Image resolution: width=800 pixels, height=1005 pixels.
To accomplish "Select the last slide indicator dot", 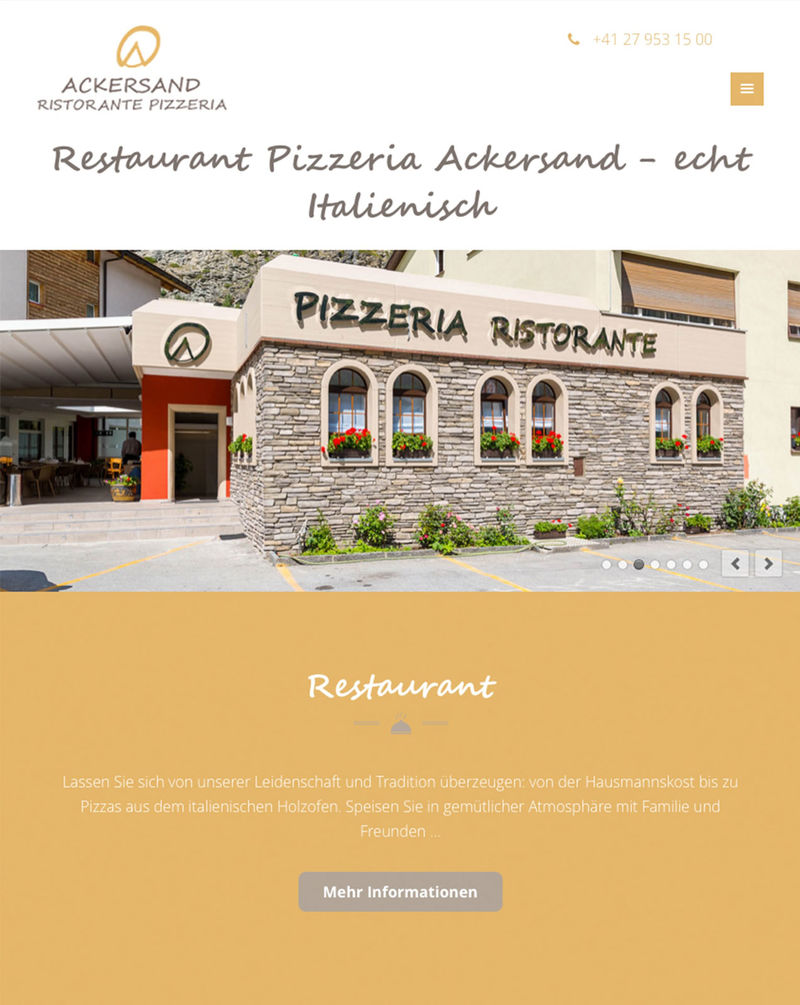I will (x=703, y=565).
